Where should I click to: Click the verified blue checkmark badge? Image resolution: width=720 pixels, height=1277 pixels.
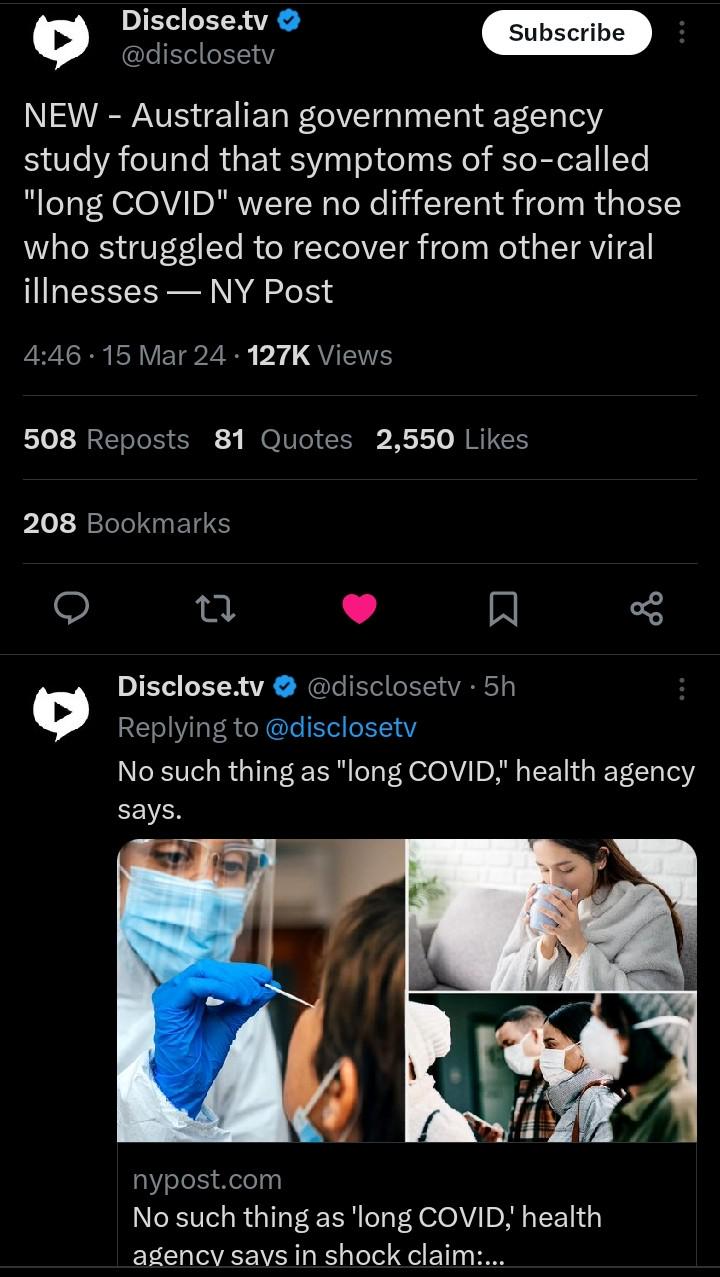pyautogui.click(x=291, y=17)
